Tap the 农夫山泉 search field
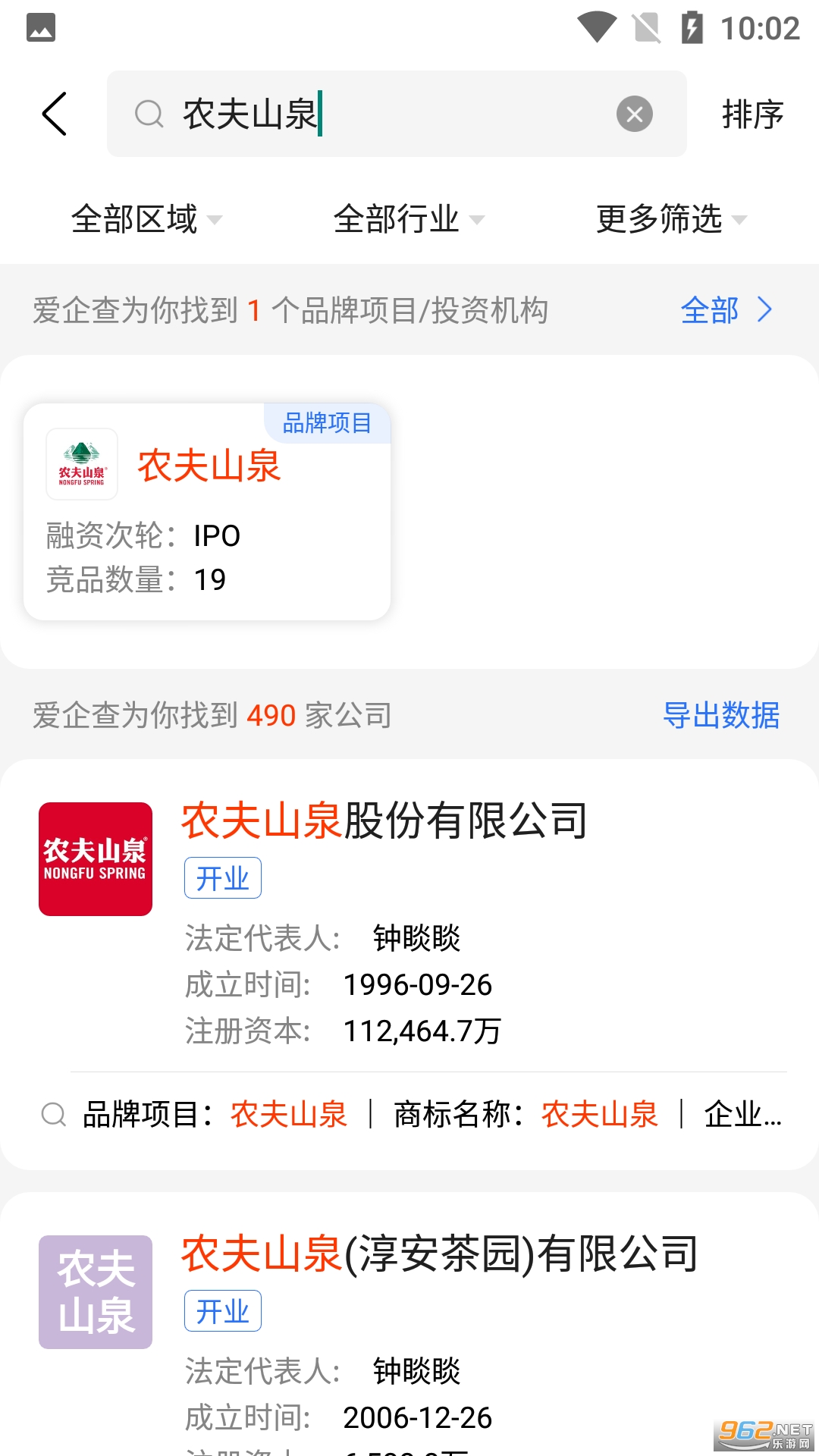819x1456 pixels. 397,114
